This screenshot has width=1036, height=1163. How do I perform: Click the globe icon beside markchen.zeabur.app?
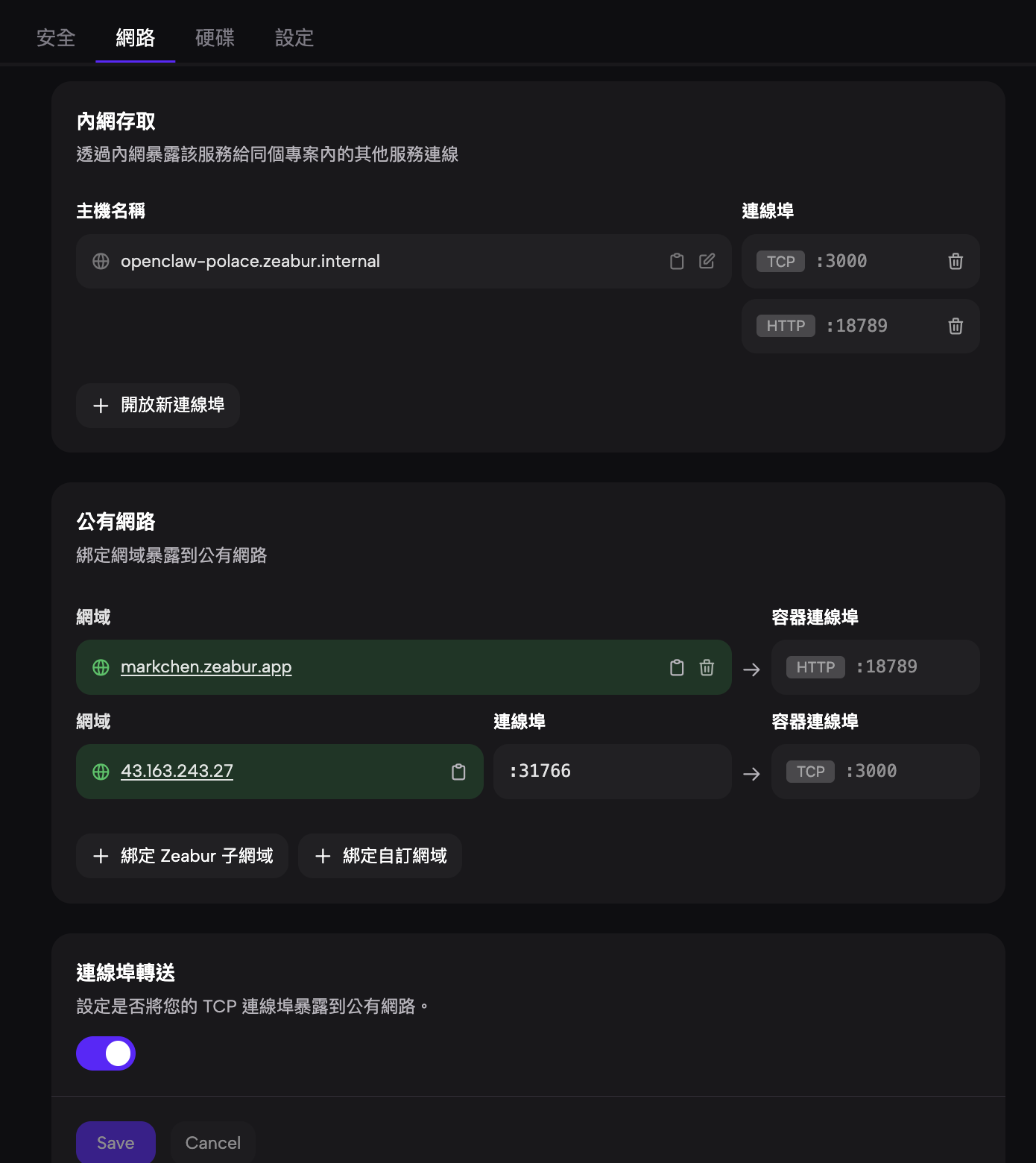click(101, 667)
